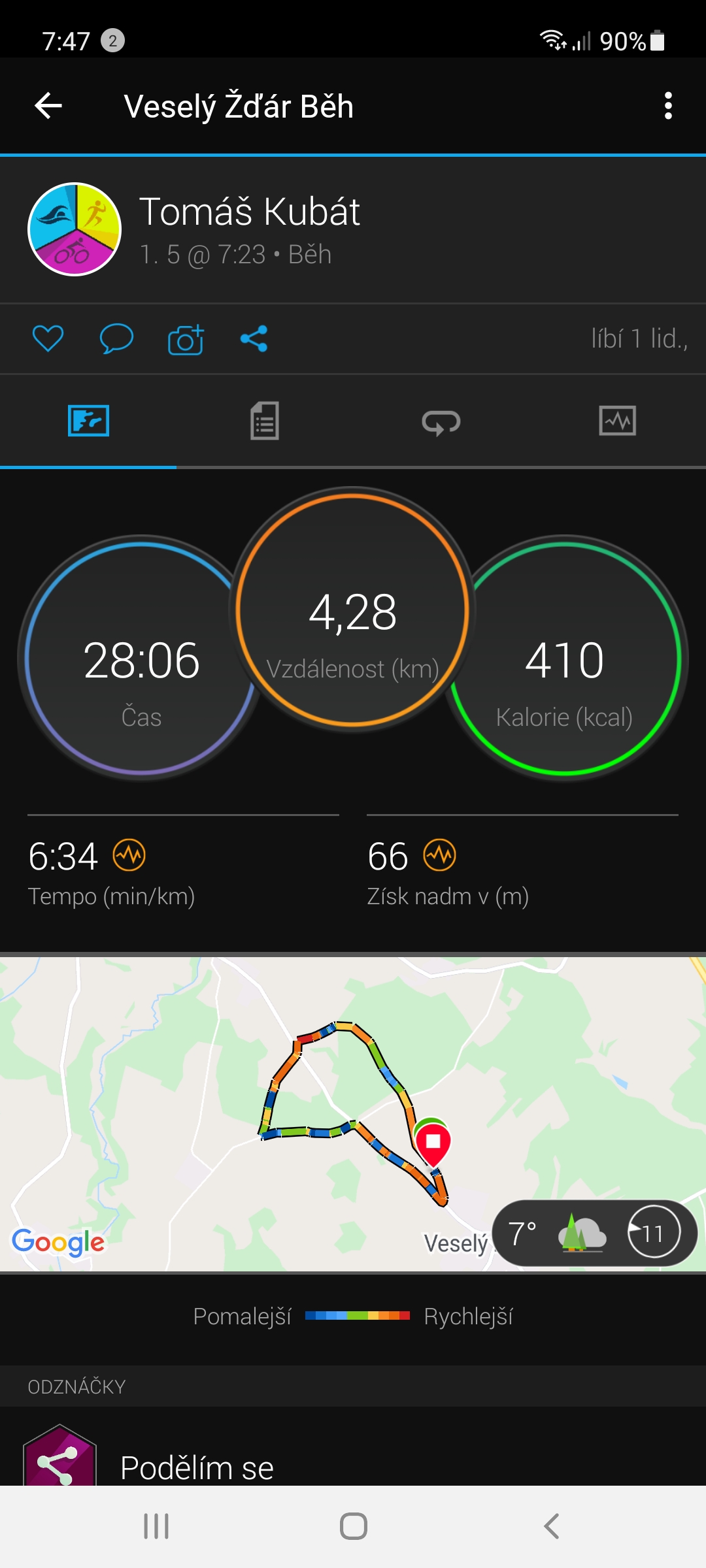Open recent apps from navigation bar
706x1568 pixels.
pyautogui.click(x=156, y=1526)
